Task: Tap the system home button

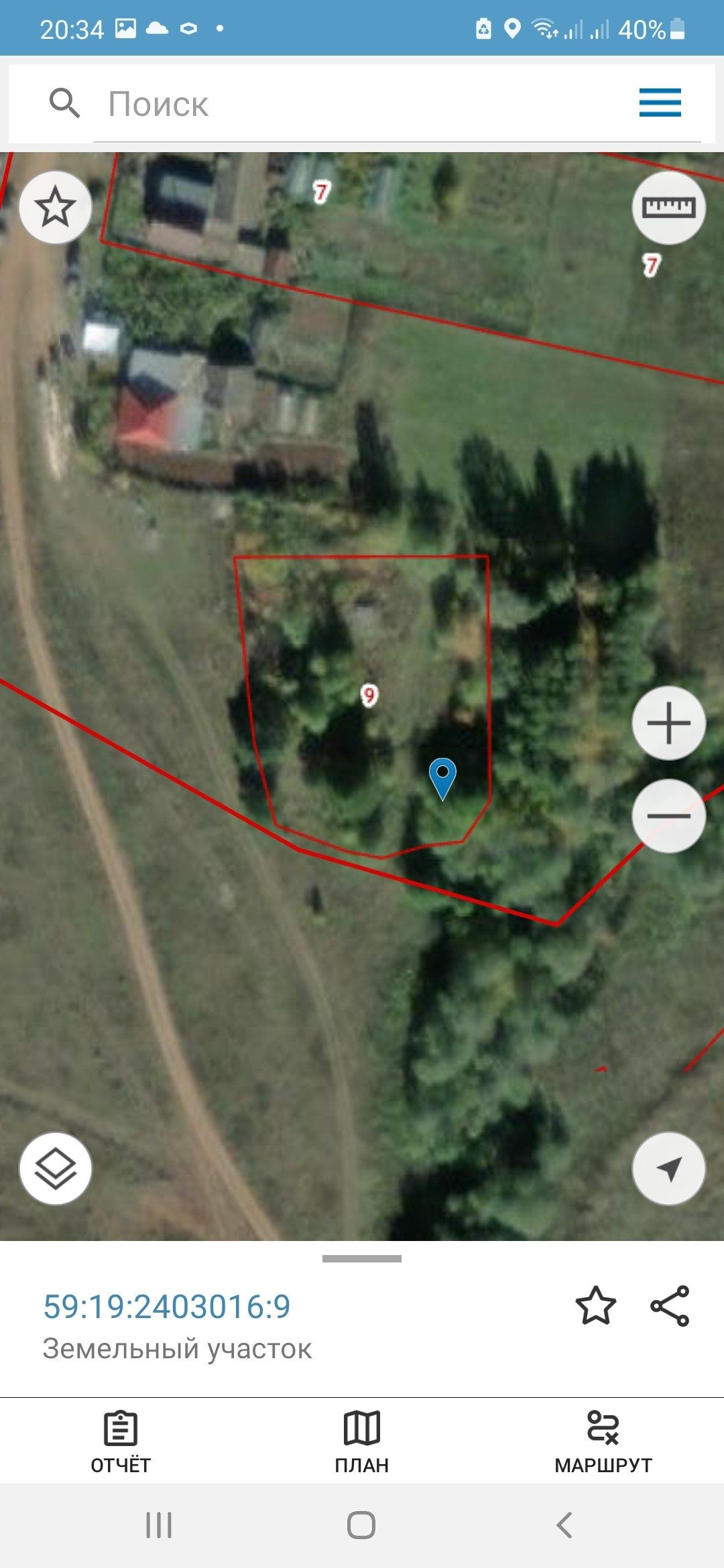Action: pos(361,1525)
